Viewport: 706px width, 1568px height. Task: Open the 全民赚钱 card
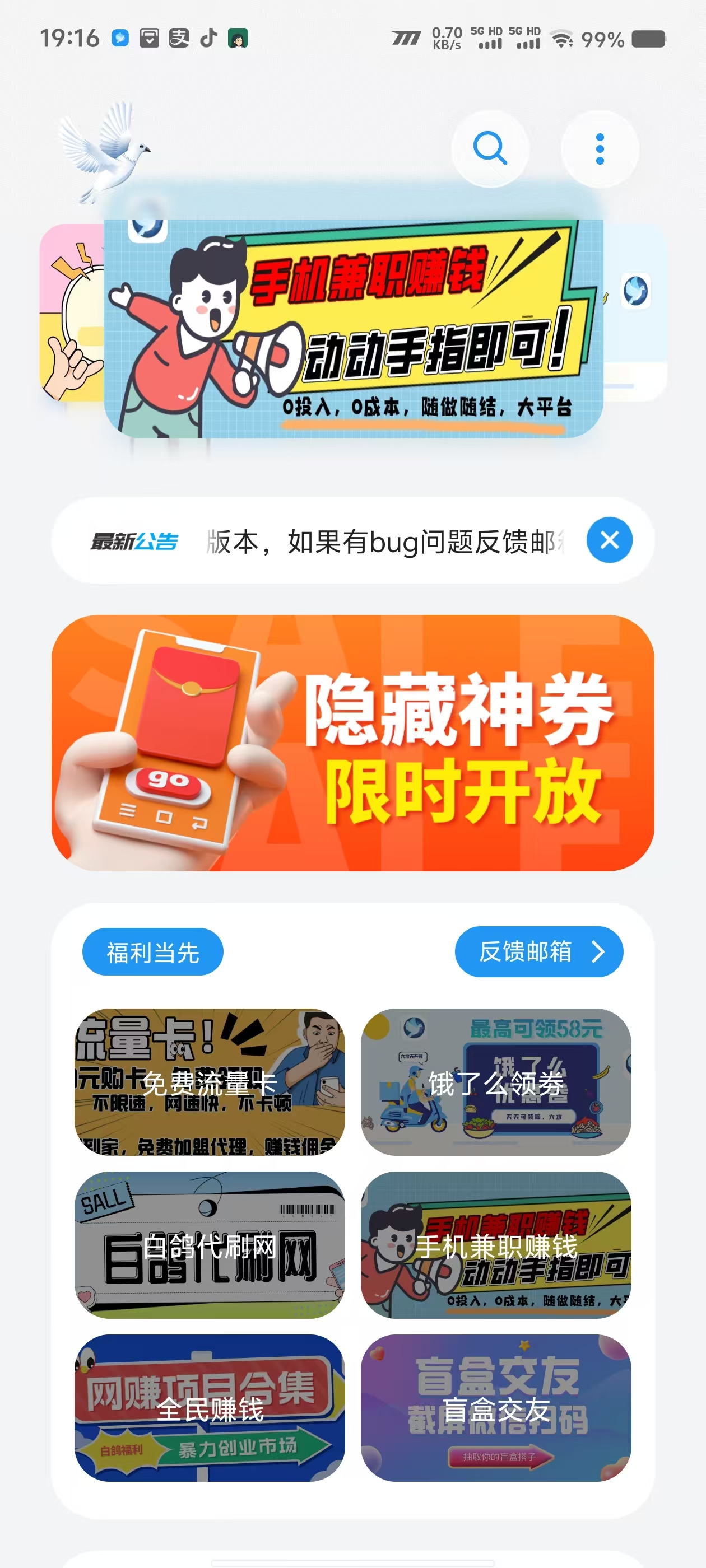point(210,1408)
